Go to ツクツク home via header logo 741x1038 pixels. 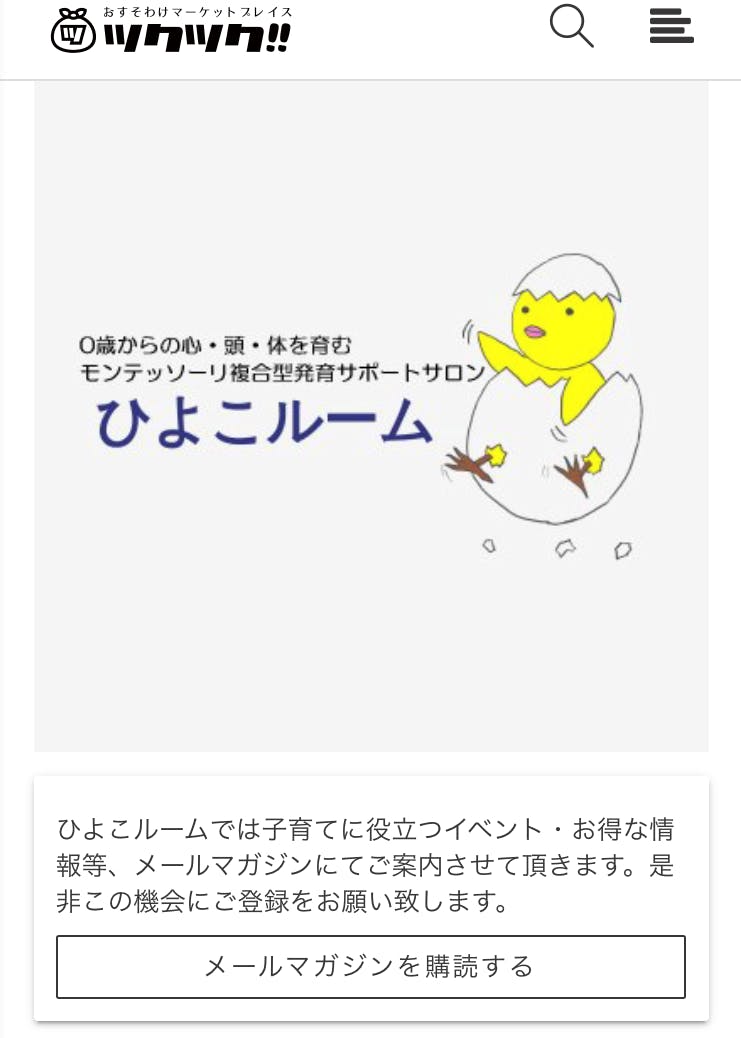(x=171, y=30)
